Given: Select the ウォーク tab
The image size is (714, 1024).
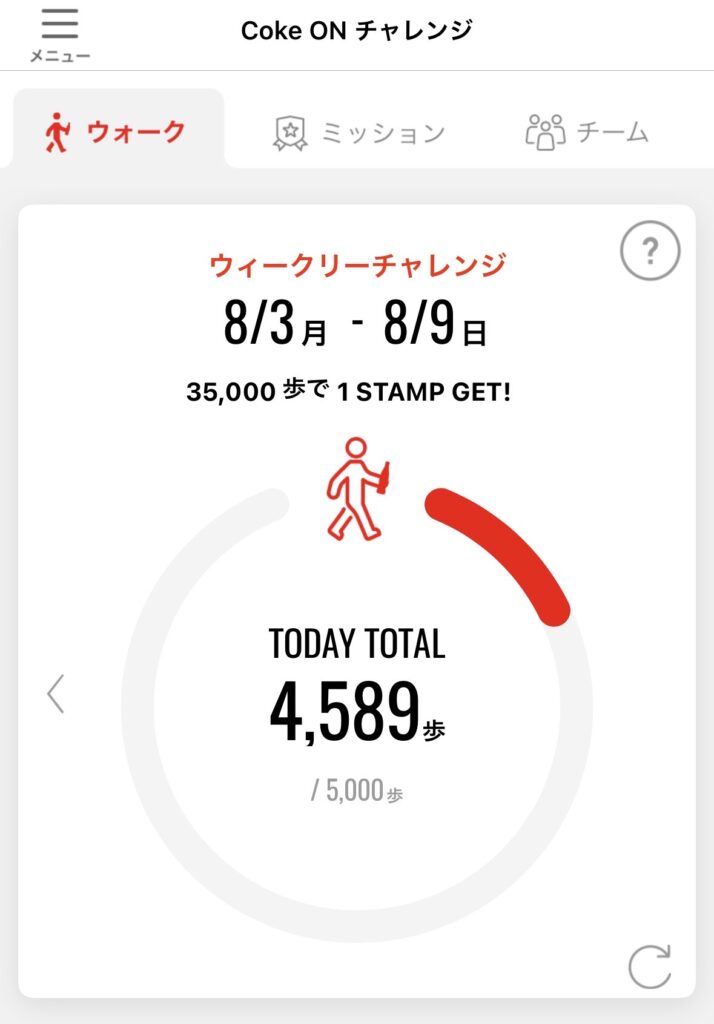Looking at the screenshot, I should pos(118,130).
